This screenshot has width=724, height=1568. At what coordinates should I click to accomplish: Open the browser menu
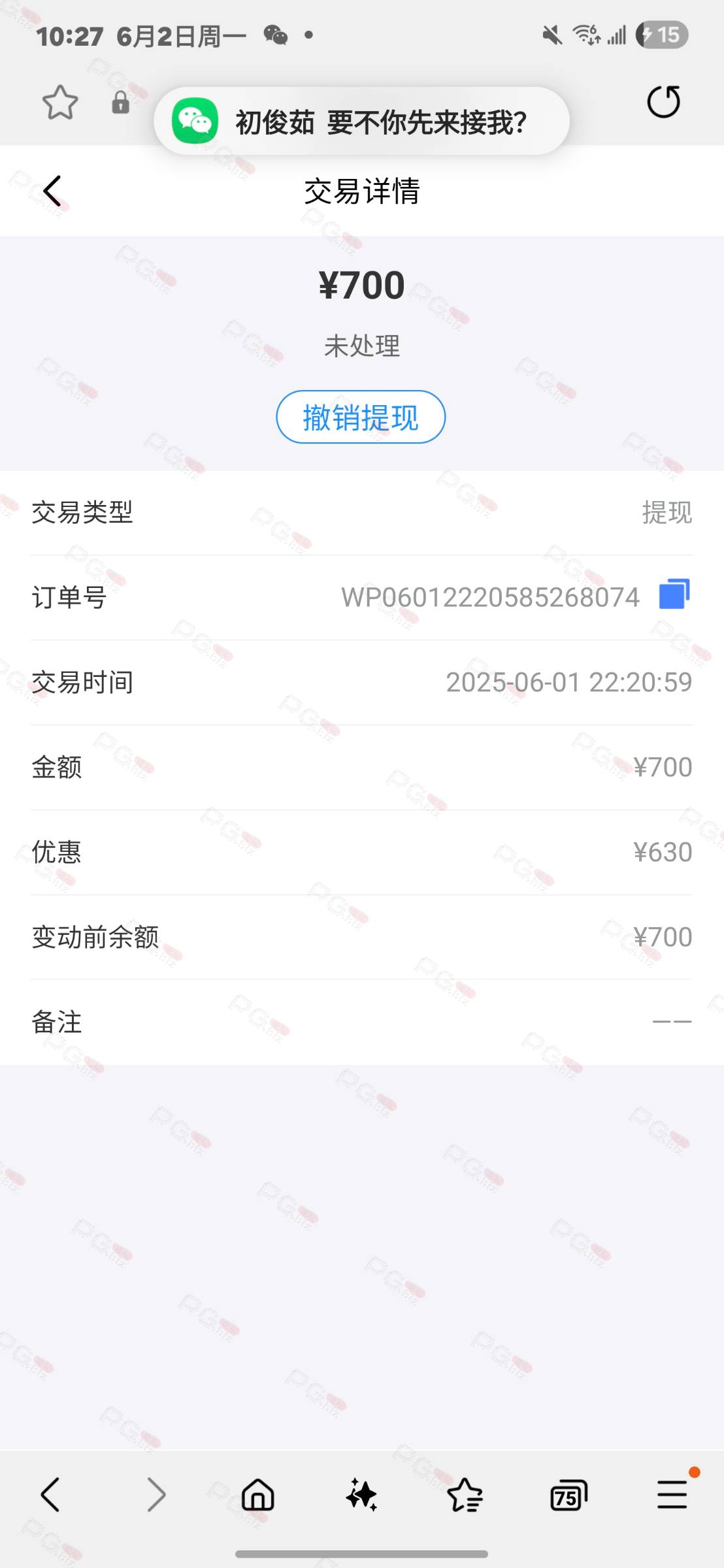coord(672,1494)
